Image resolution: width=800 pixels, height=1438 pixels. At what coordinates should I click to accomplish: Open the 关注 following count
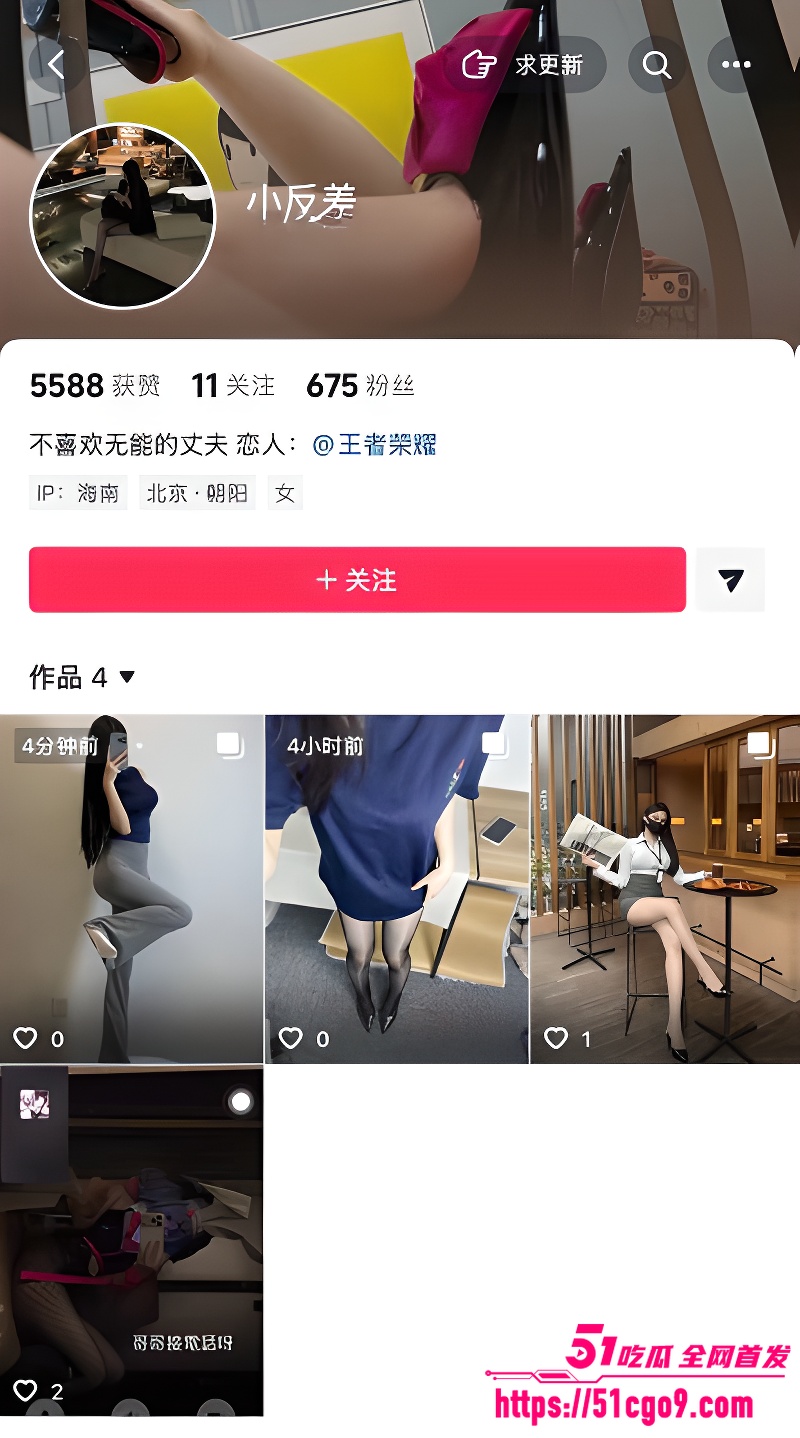(233, 385)
